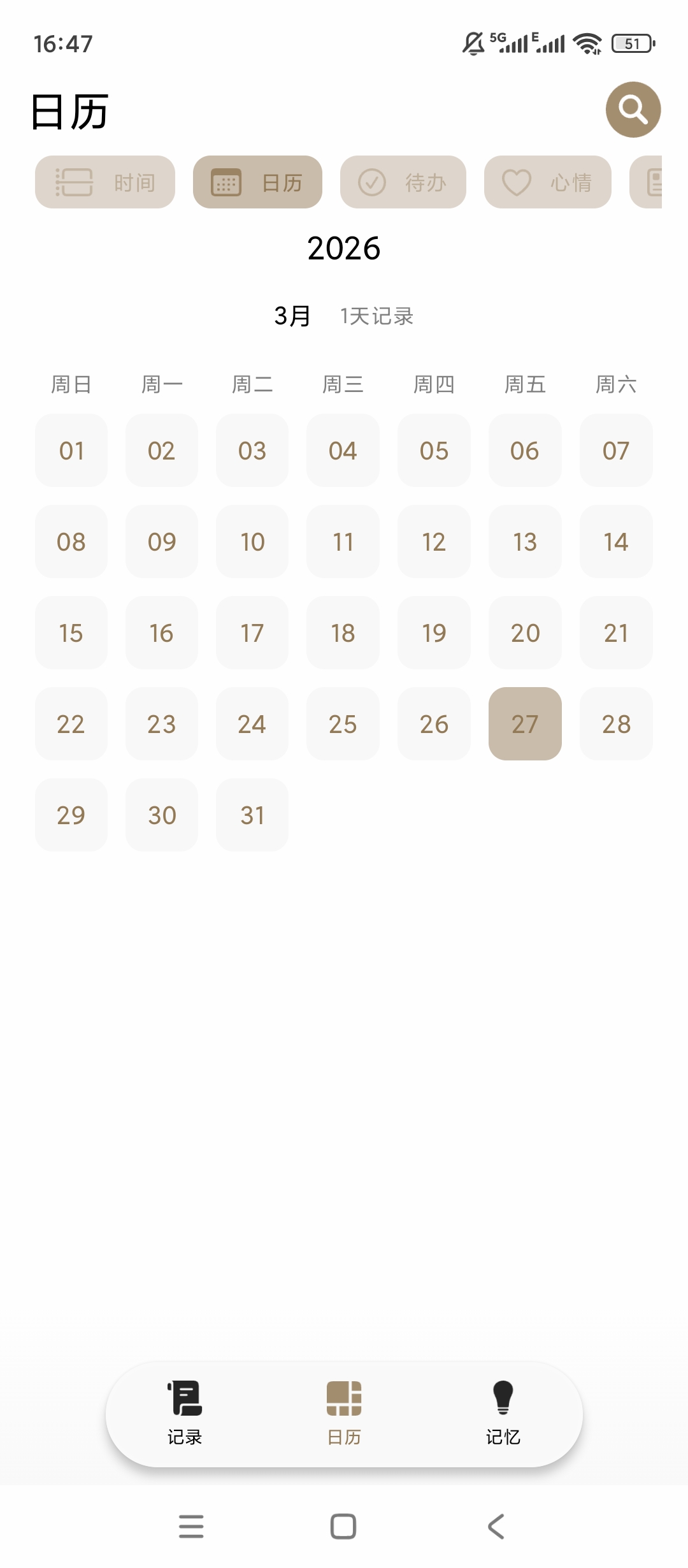This screenshot has height=1568, width=688.
Task: Select date 04 in the calendar
Action: tap(343, 451)
